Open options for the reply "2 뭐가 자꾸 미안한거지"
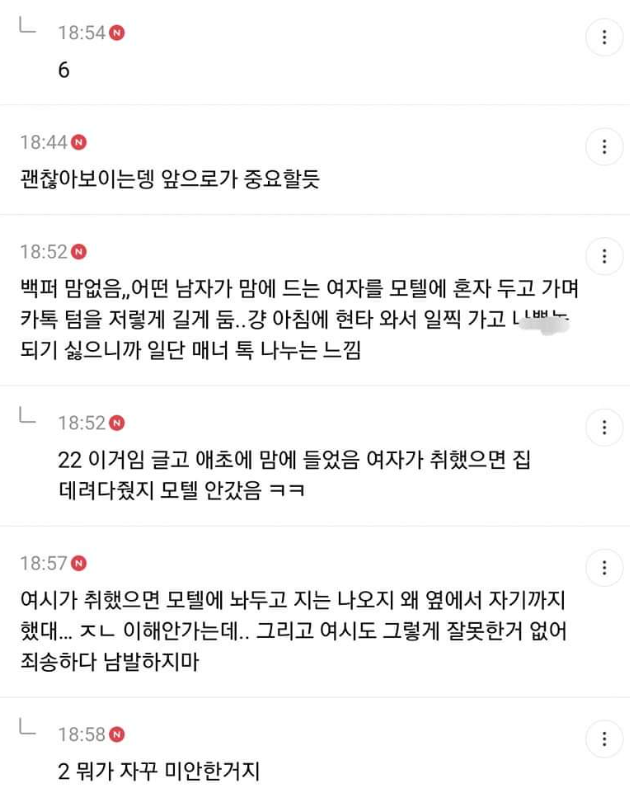The width and height of the screenshot is (630, 785). pyautogui.click(x=604, y=738)
